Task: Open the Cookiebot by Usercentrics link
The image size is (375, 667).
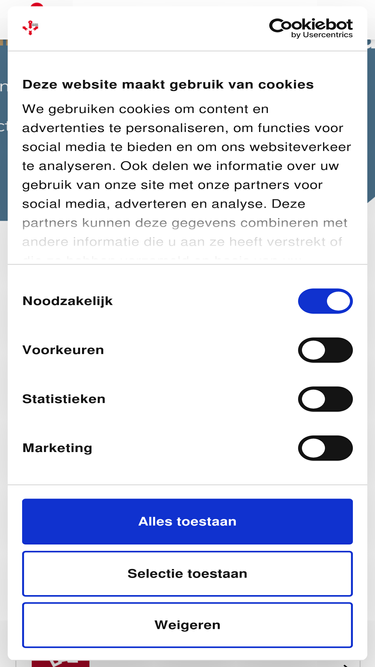Action: (311, 29)
